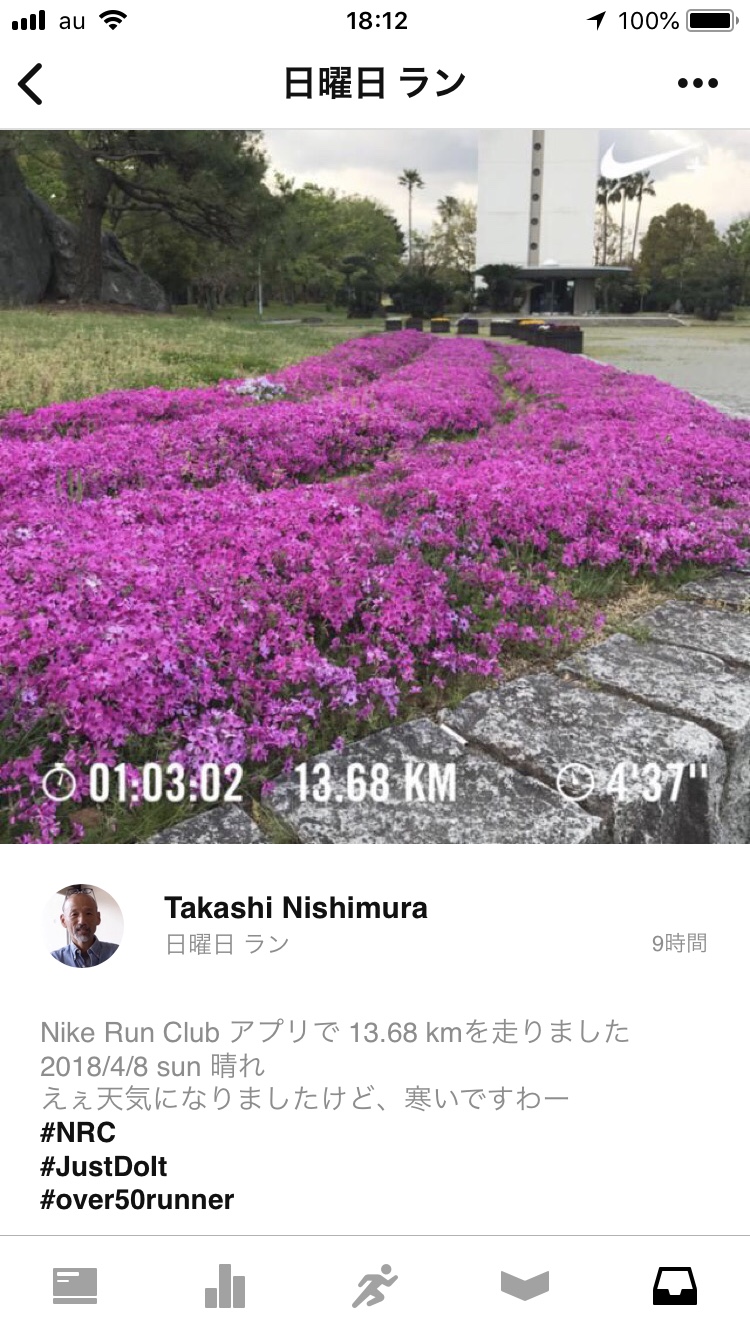Open the run photo with flowers
Viewport: 750px width, 1334px height.
tap(375, 486)
